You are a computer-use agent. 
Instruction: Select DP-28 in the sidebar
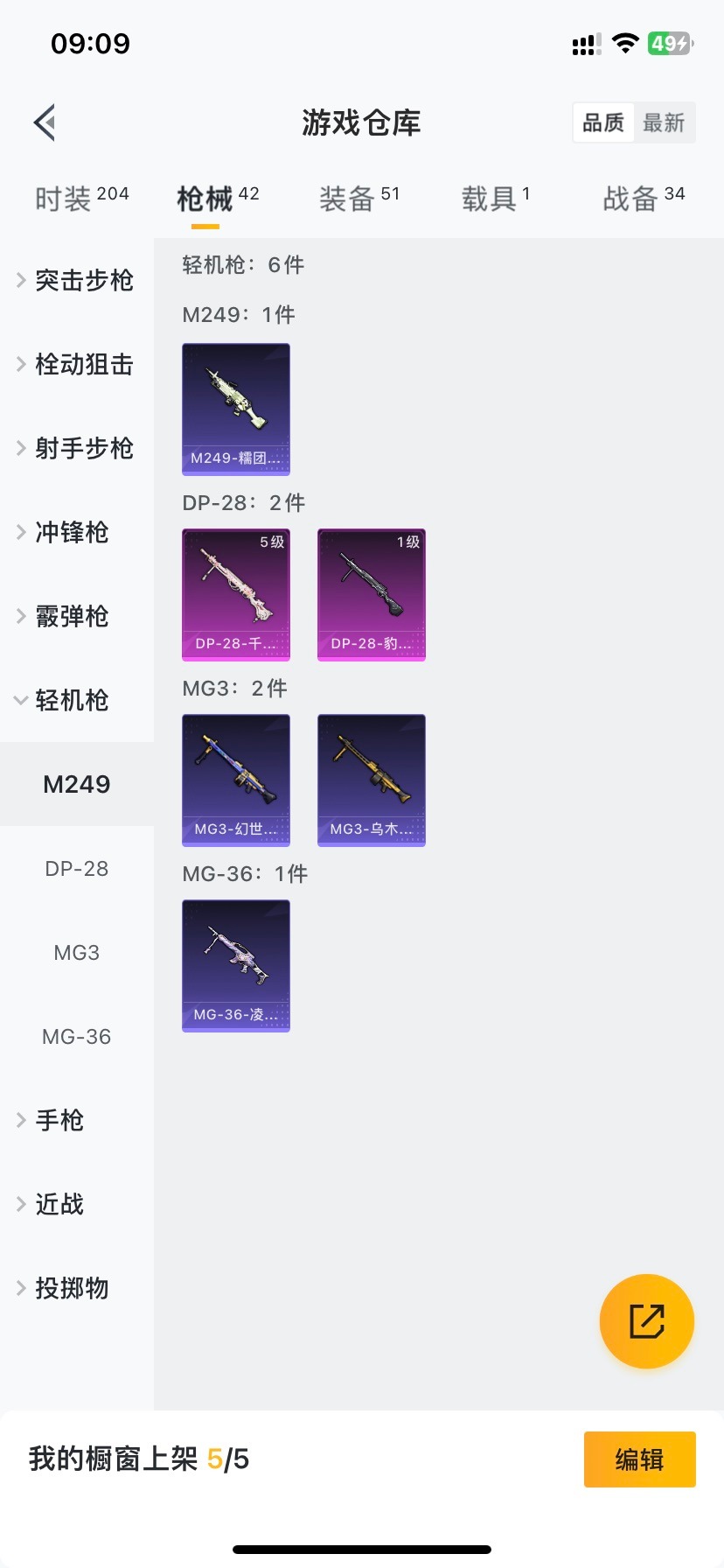(77, 868)
